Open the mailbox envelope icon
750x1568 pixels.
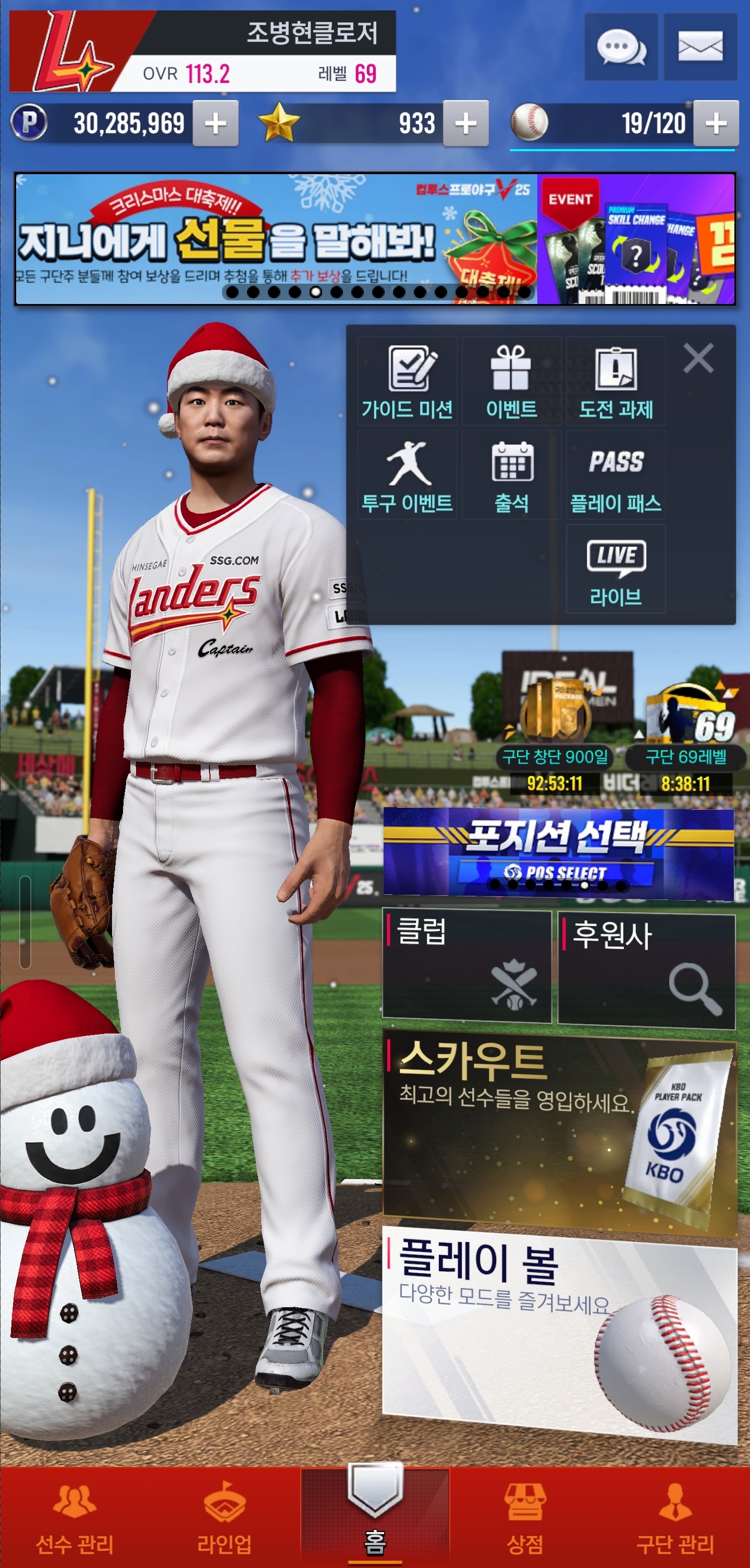tap(700, 47)
